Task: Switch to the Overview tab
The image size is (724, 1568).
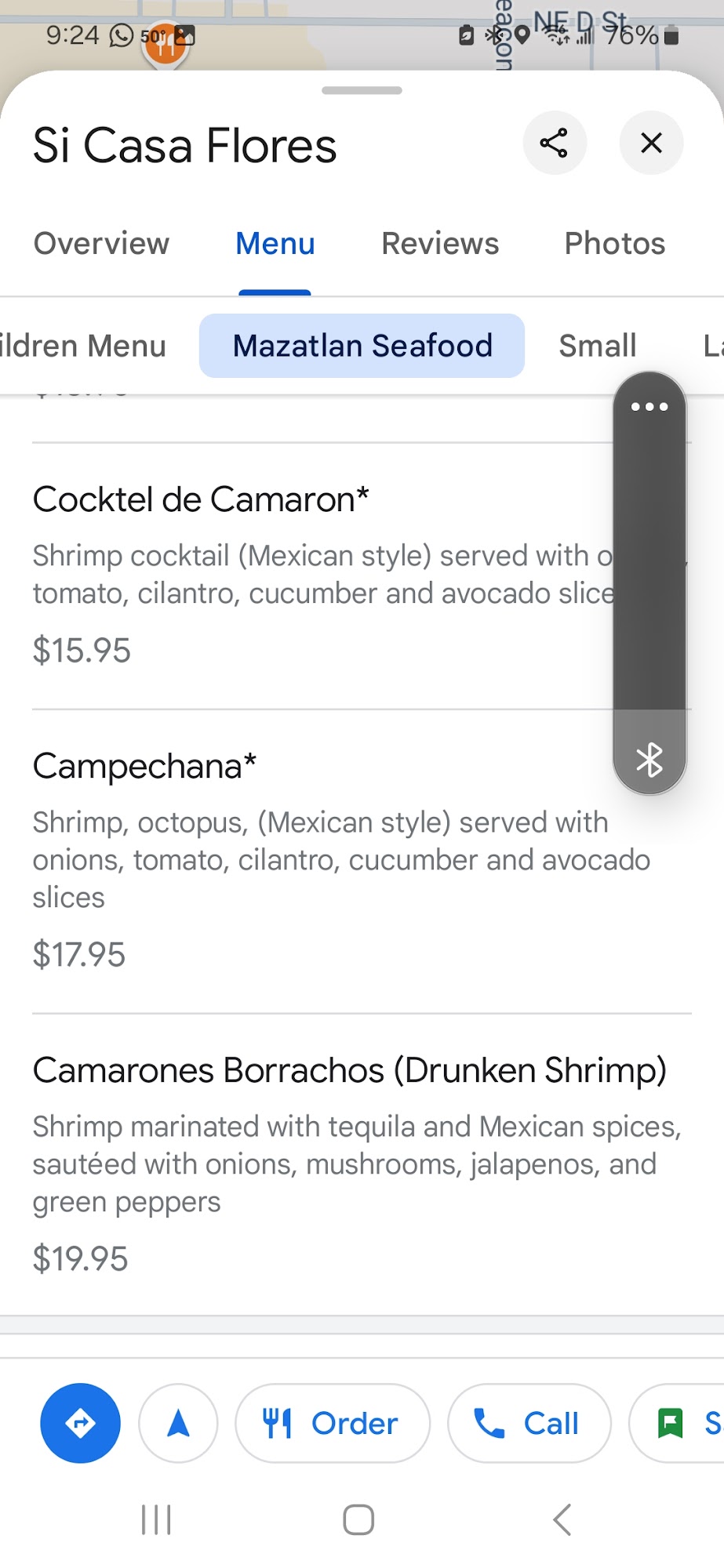Action: 101,244
